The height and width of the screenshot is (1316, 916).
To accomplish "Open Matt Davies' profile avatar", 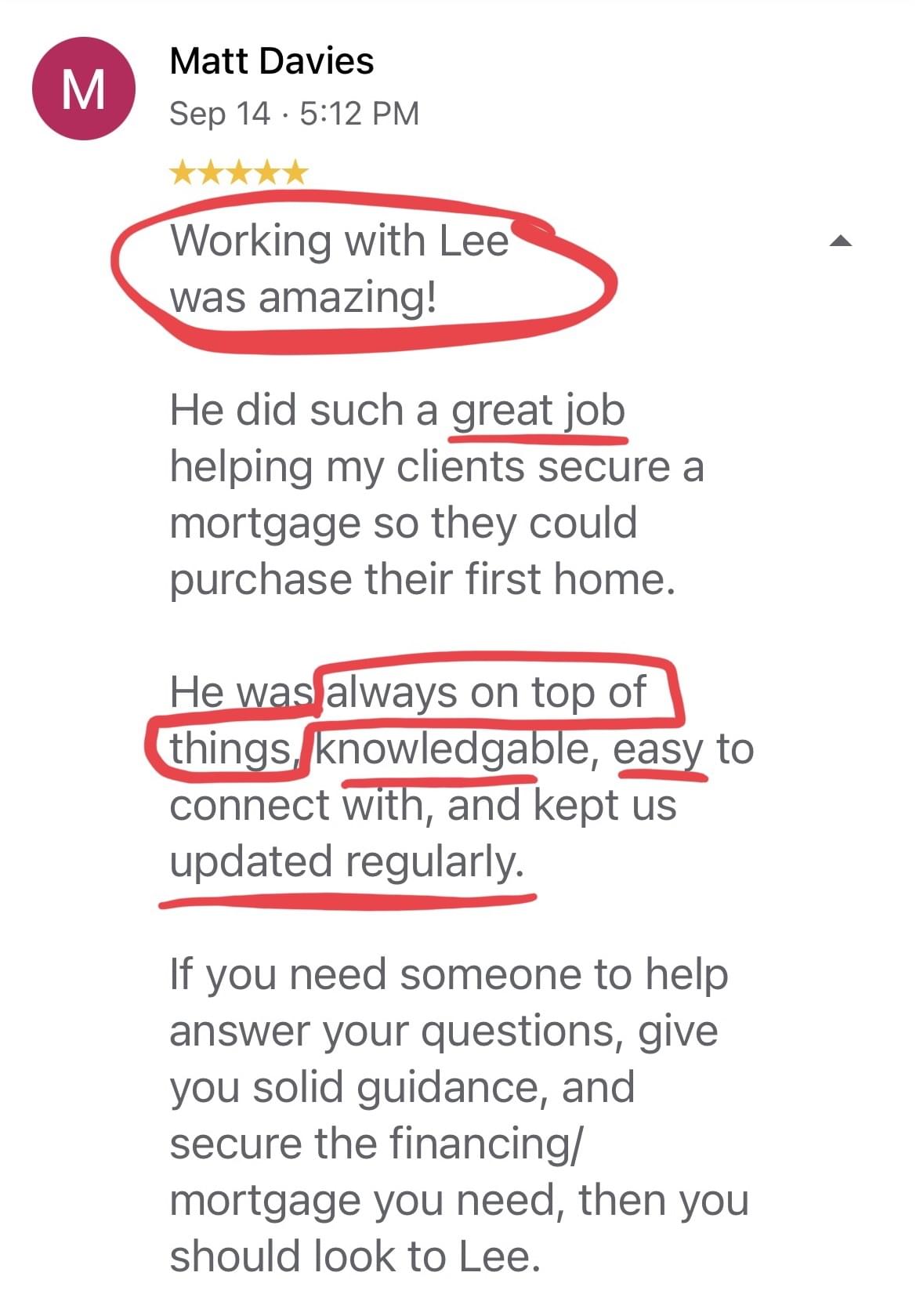I will click(83, 89).
